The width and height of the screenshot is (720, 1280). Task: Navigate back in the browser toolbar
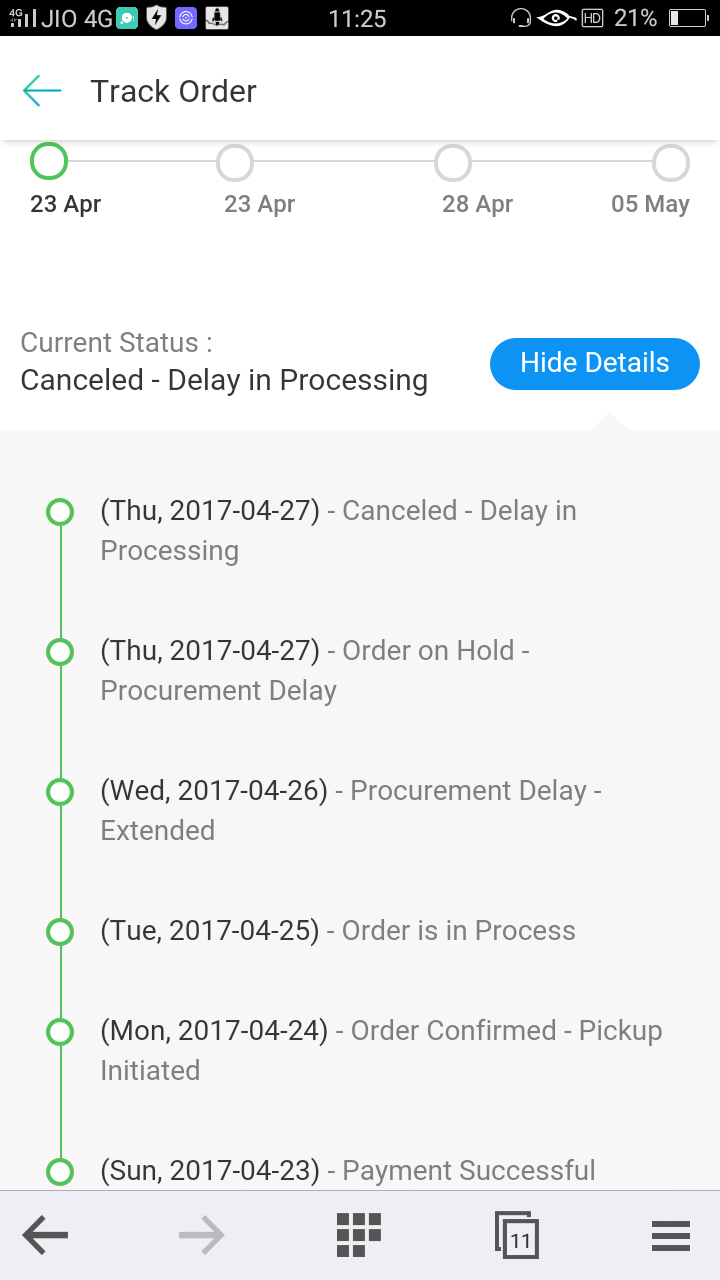(x=45, y=1236)
